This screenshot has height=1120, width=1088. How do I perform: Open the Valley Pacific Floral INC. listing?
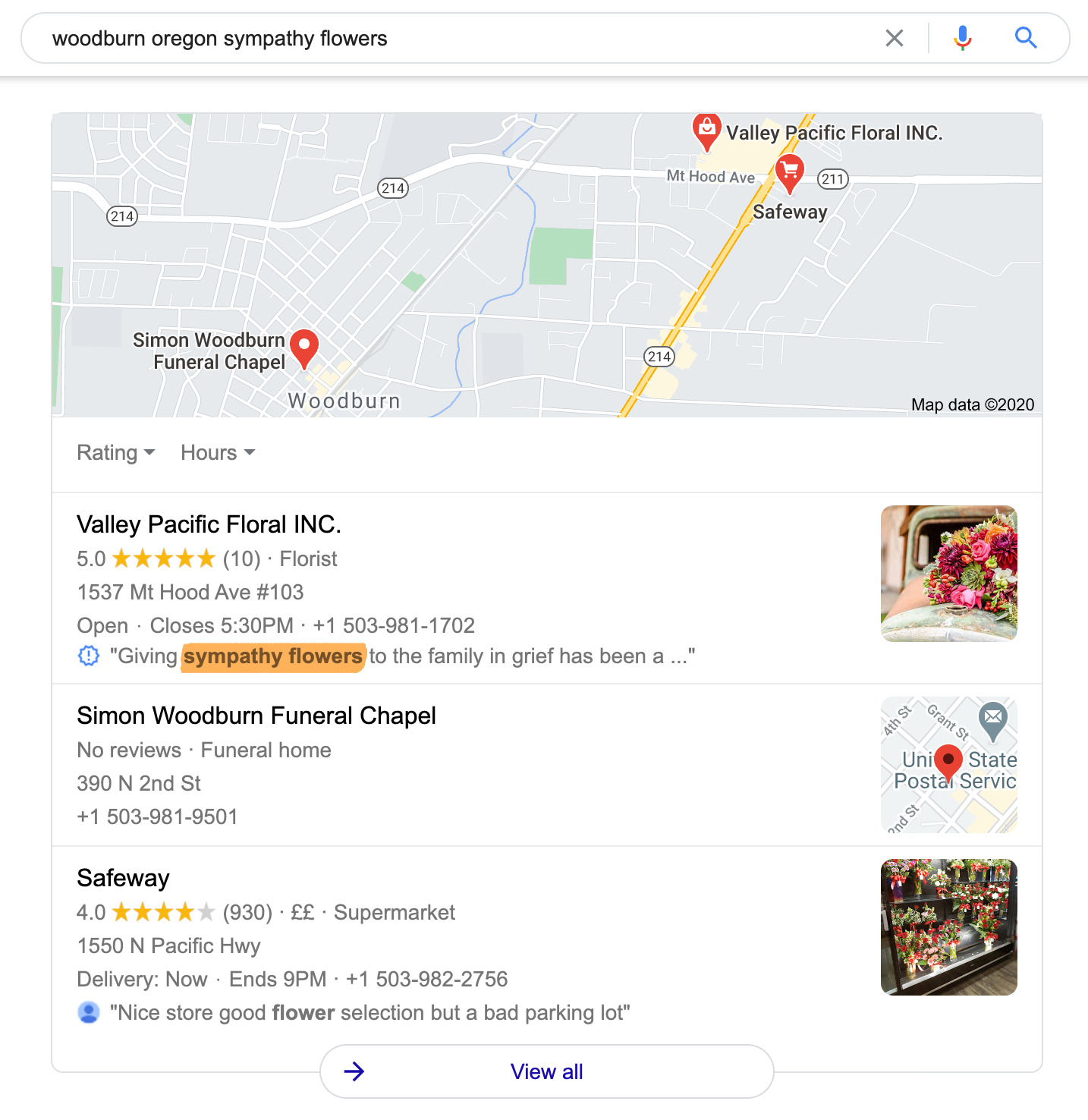[x=209, y=524]
